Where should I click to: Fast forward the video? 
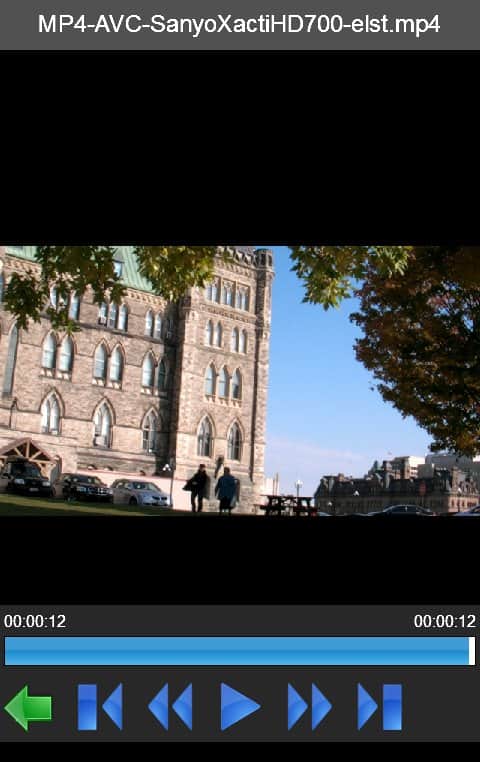[x=310, y=707]
